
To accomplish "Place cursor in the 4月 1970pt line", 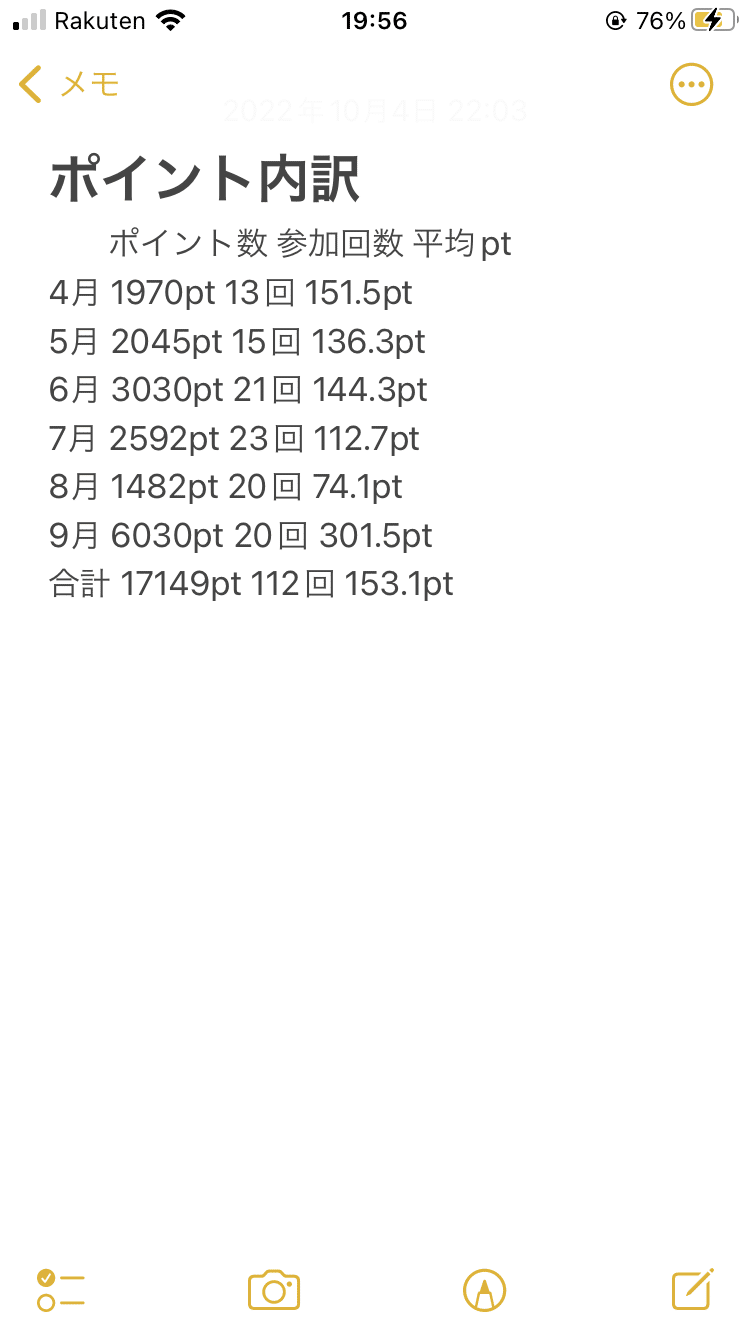I will coord(232,293).
